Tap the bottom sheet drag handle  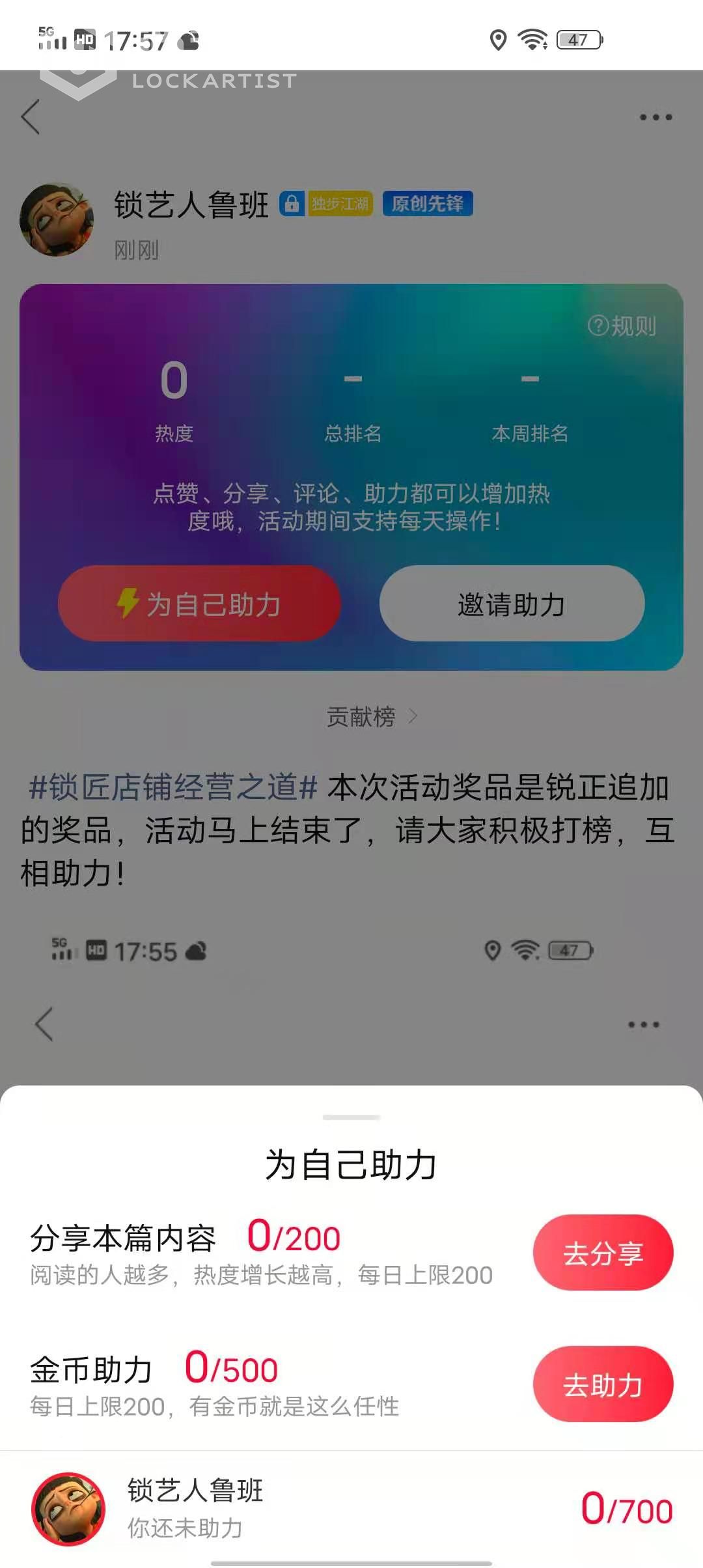351,1117
